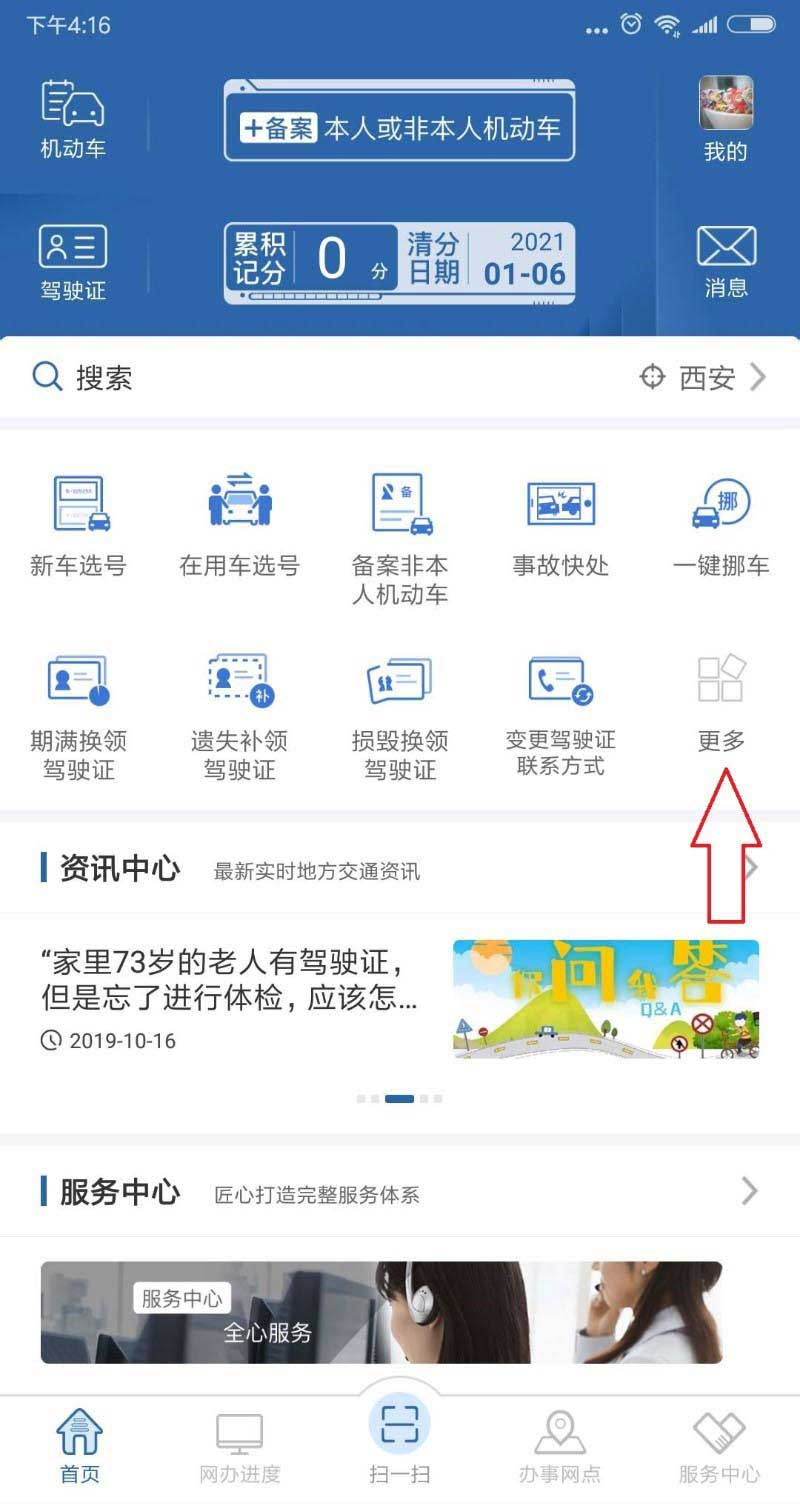Tap the 一键挪车 move-car icon
This screenshot has height=1504, width=800.
coord(720,520)
